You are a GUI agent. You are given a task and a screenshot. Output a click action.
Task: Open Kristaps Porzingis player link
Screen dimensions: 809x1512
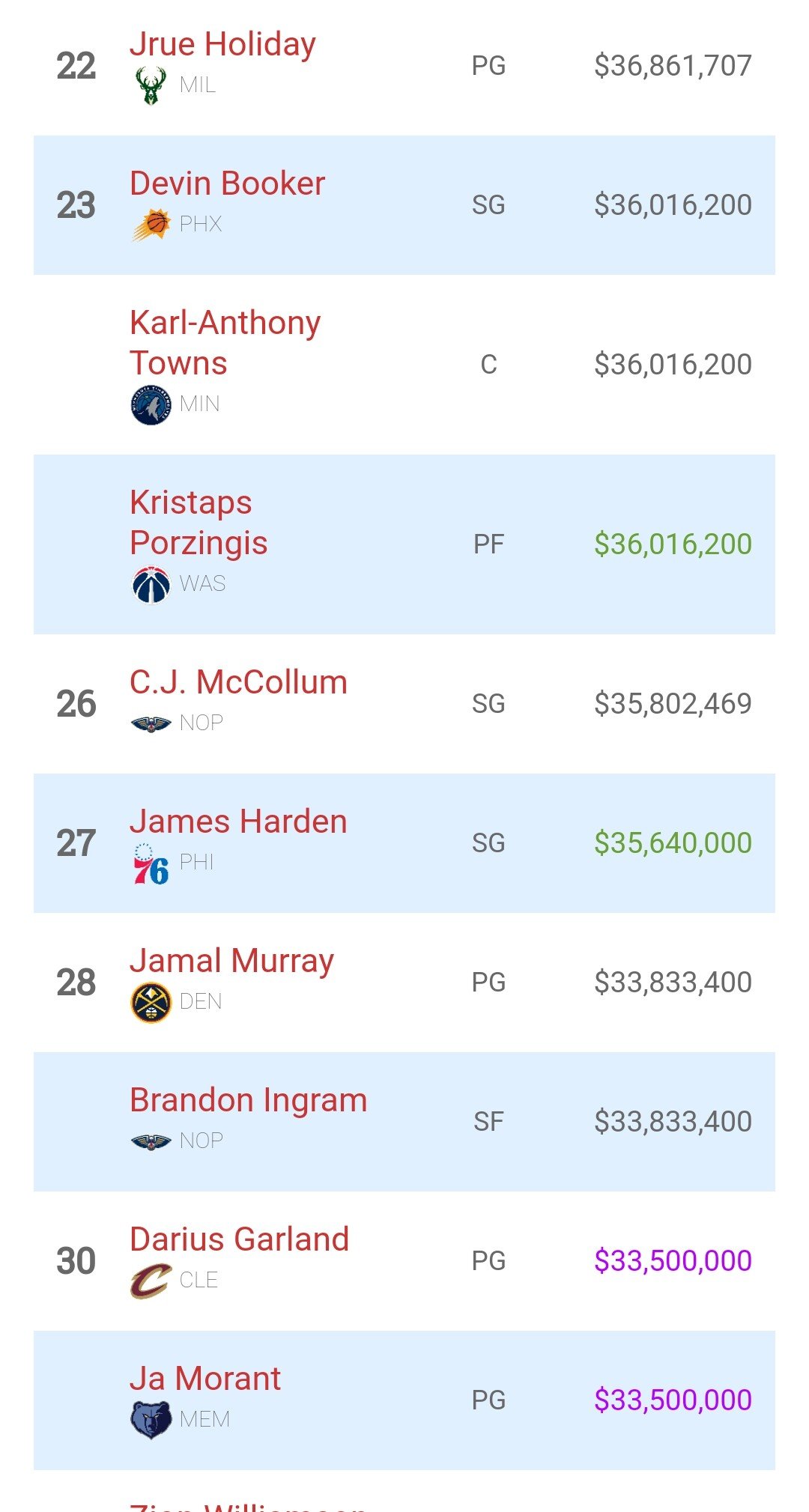pos(199,523)
